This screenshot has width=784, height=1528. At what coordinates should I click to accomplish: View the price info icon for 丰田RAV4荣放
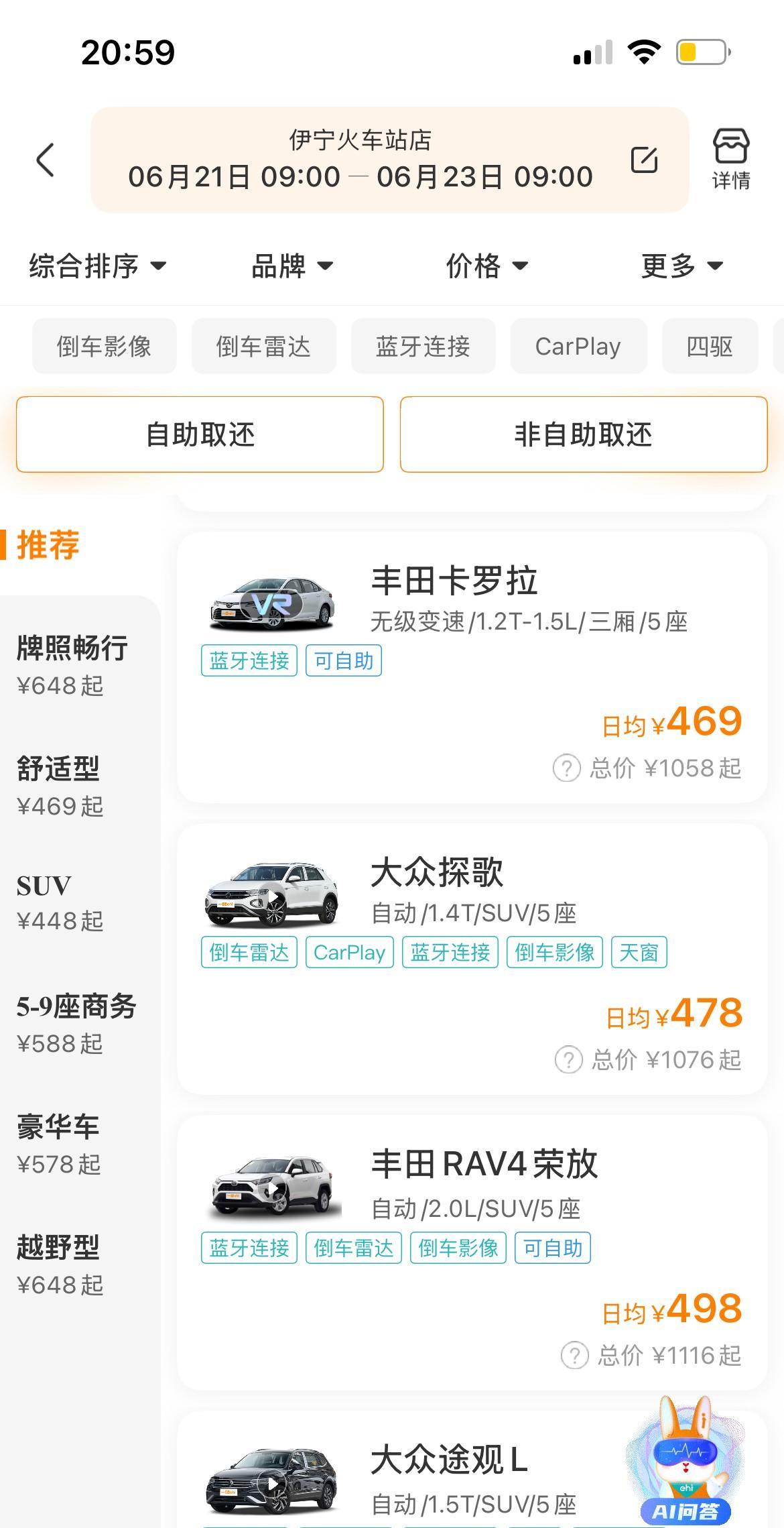[x=574, y=1355]
